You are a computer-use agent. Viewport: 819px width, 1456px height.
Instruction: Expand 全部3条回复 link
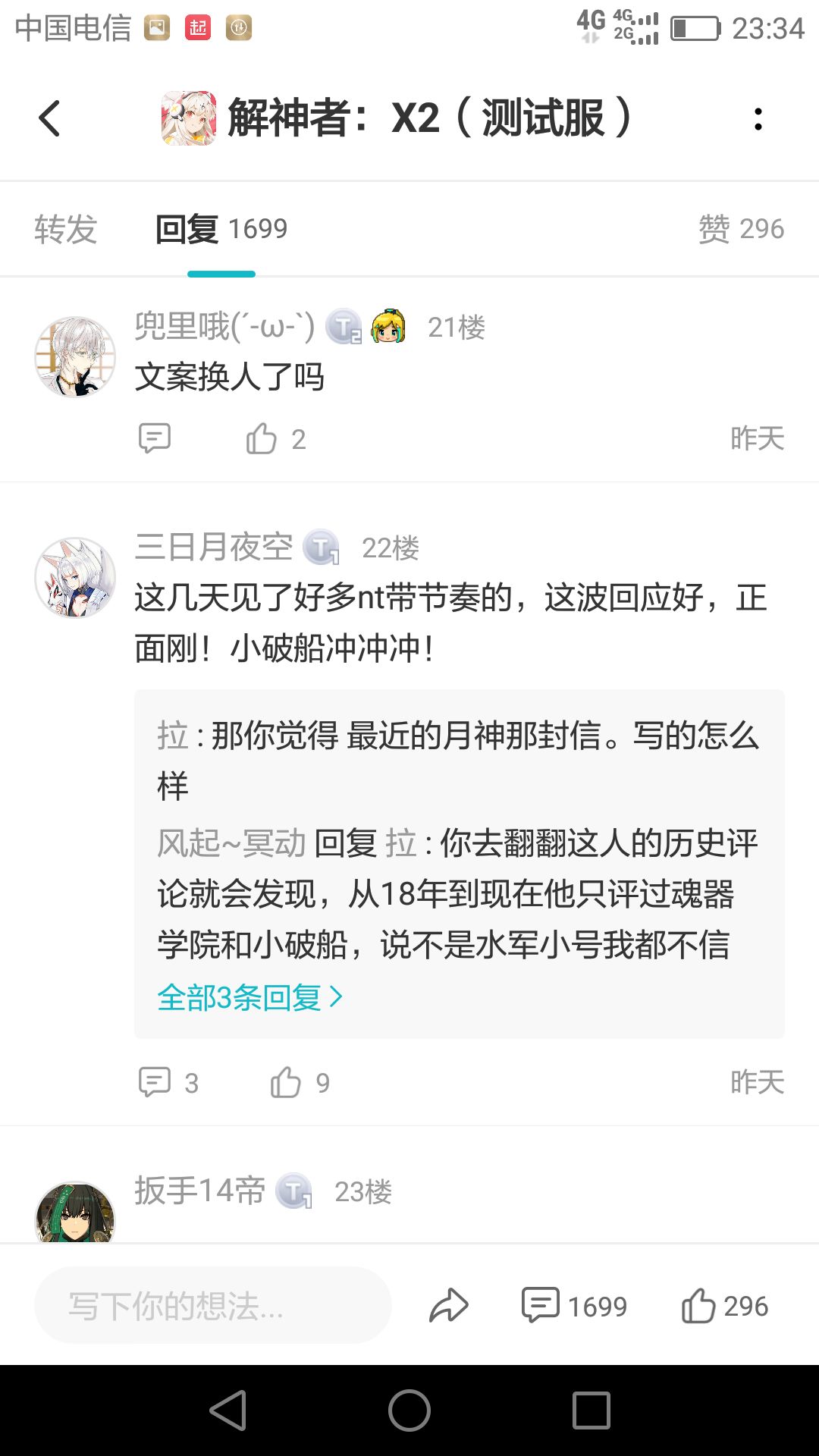[x=250, y=997]
